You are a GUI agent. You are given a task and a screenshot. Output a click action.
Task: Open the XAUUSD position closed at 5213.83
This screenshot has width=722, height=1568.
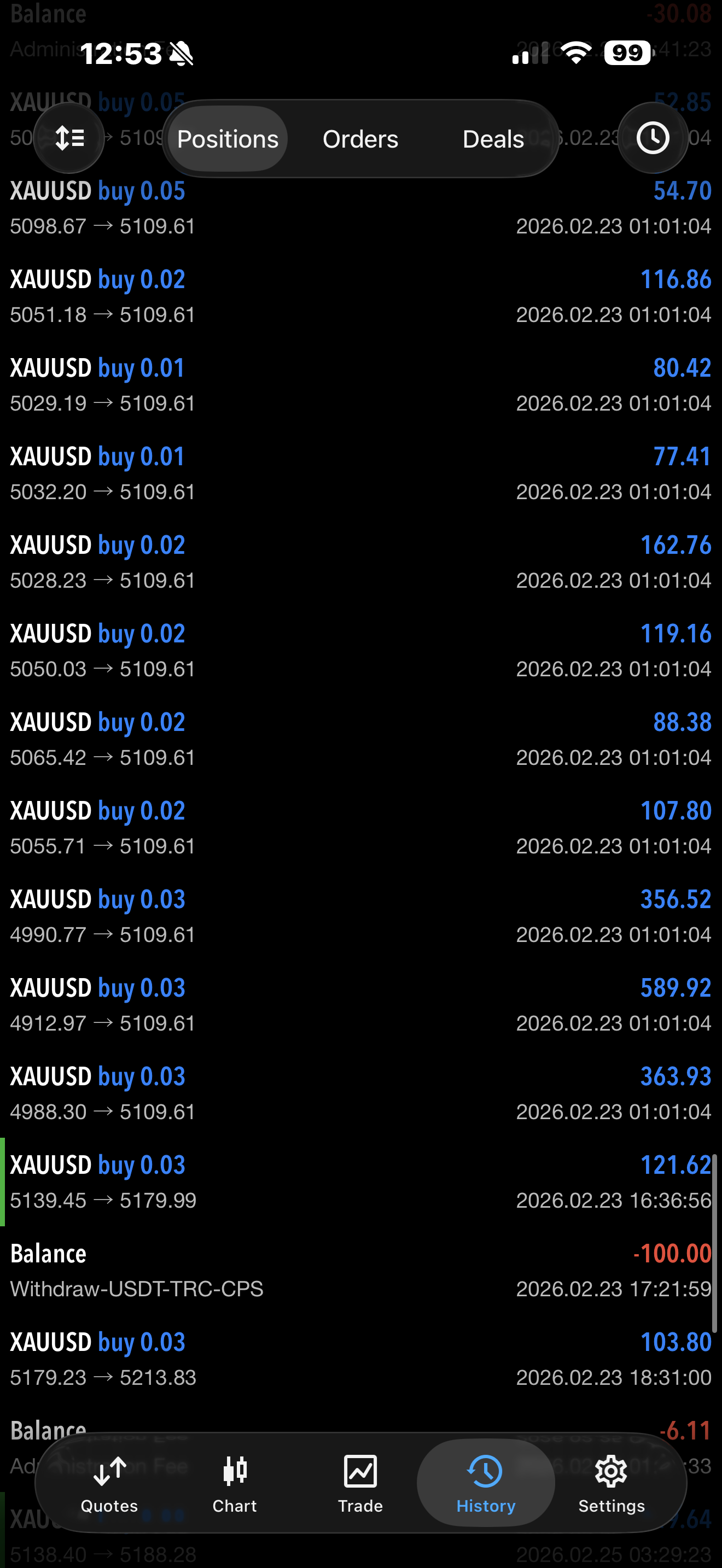361,1359
